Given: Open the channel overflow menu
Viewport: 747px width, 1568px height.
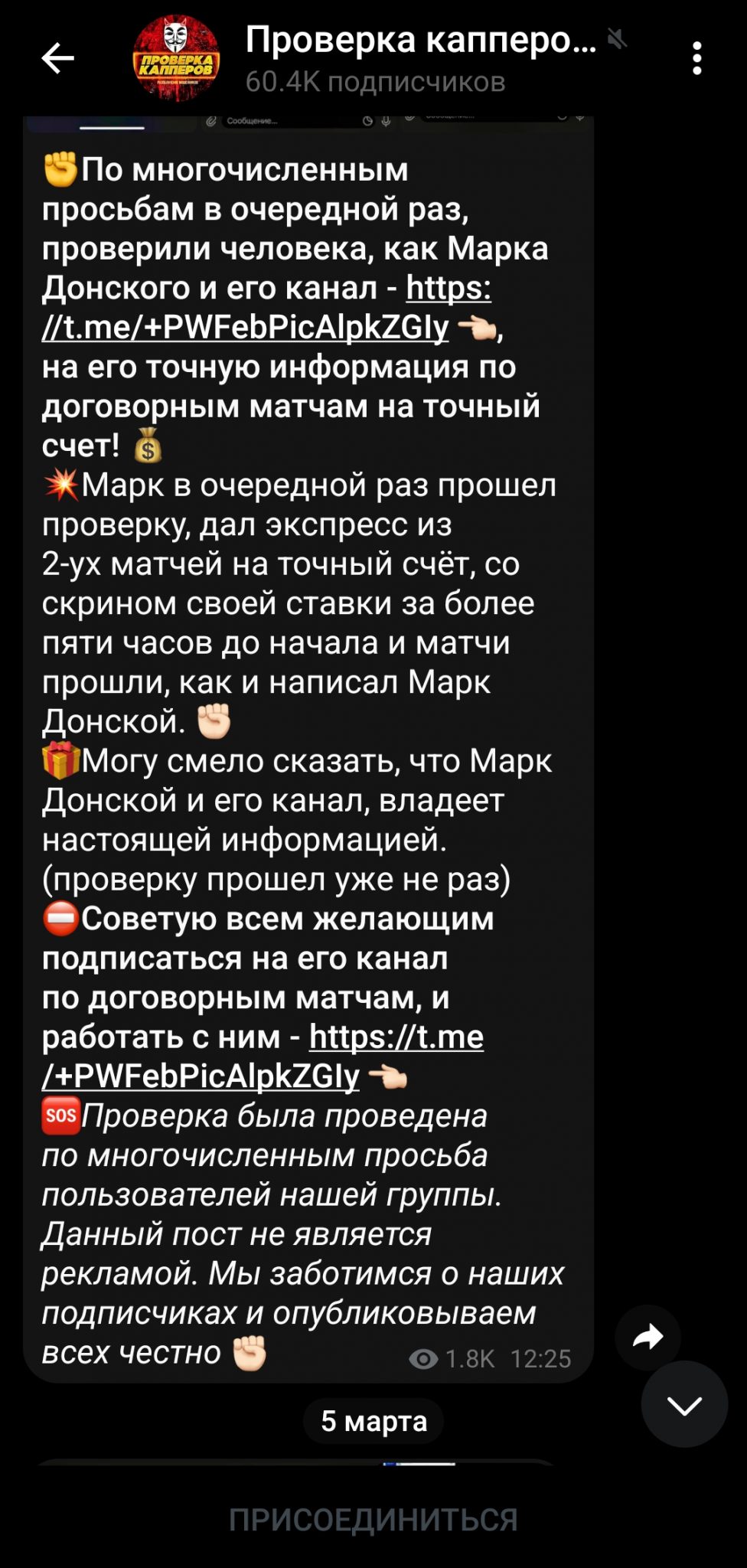Looking at the screenshot, I should pos(696,58).
